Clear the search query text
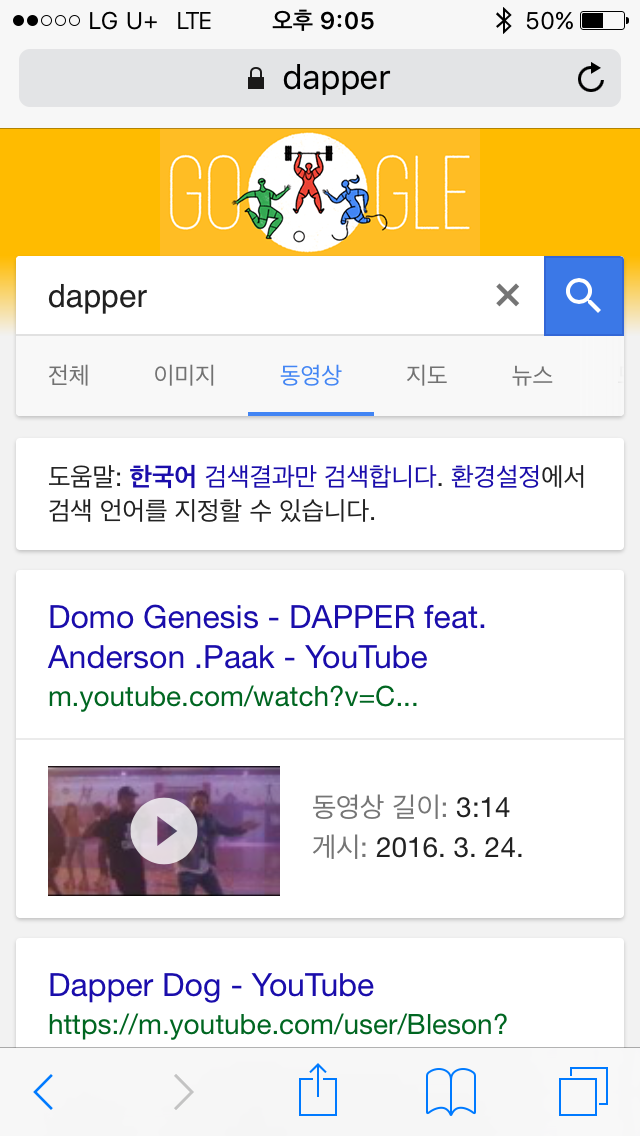Screen dimensions: 640x1136 click(x=508, y=295)
